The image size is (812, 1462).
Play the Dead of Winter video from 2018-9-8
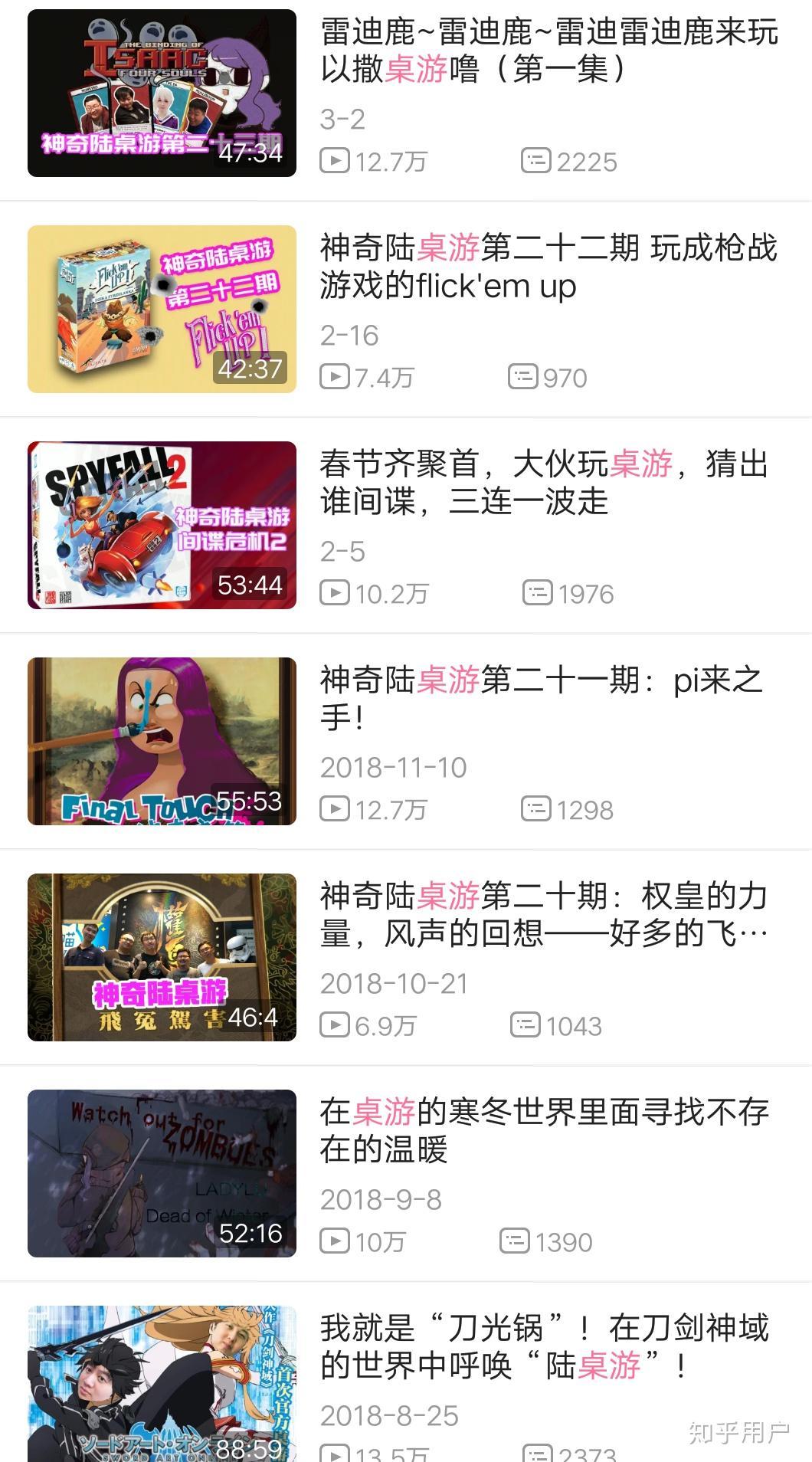pyautogui.click(x=162, y=1173)
